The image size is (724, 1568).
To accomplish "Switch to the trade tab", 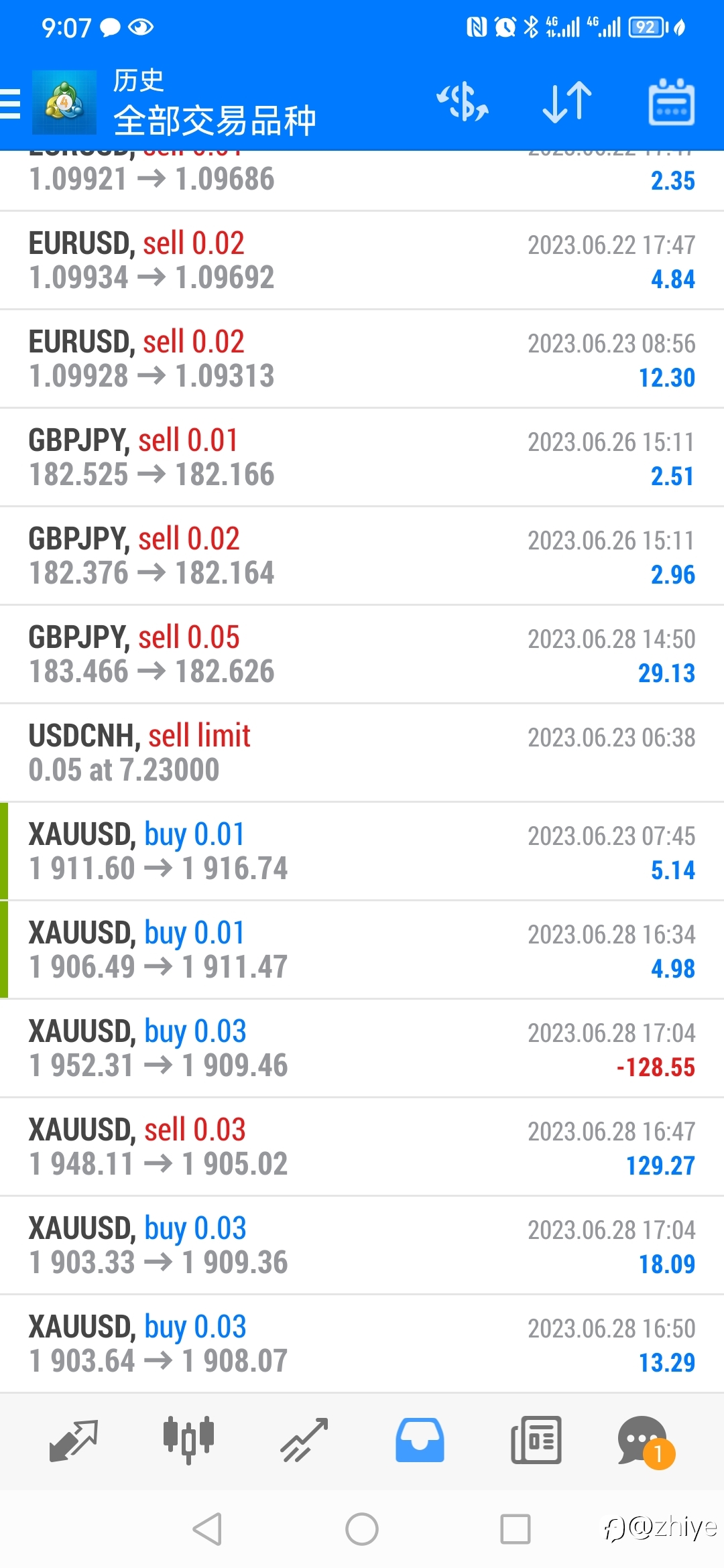I will (x=304, y=1441).
